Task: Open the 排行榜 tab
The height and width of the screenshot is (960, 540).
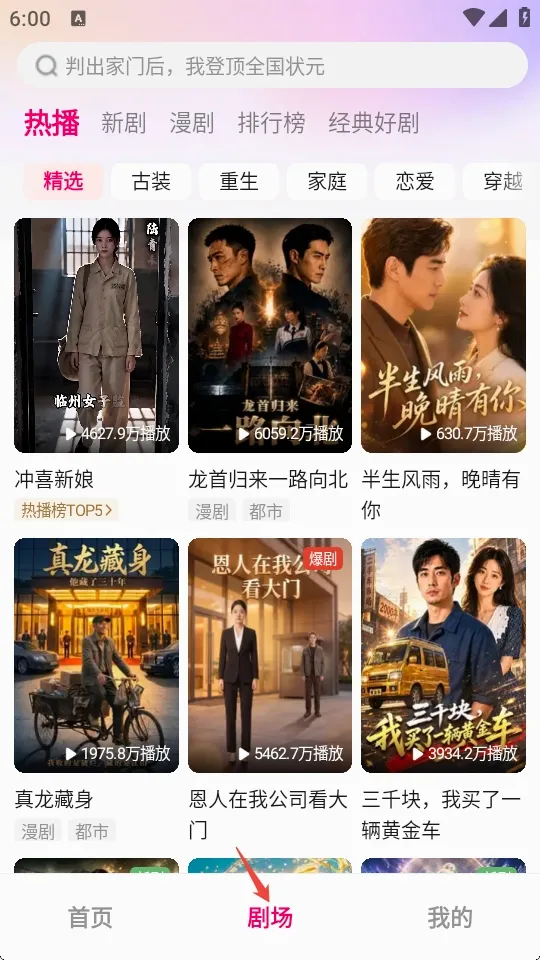Action: (x=271, y=122)
